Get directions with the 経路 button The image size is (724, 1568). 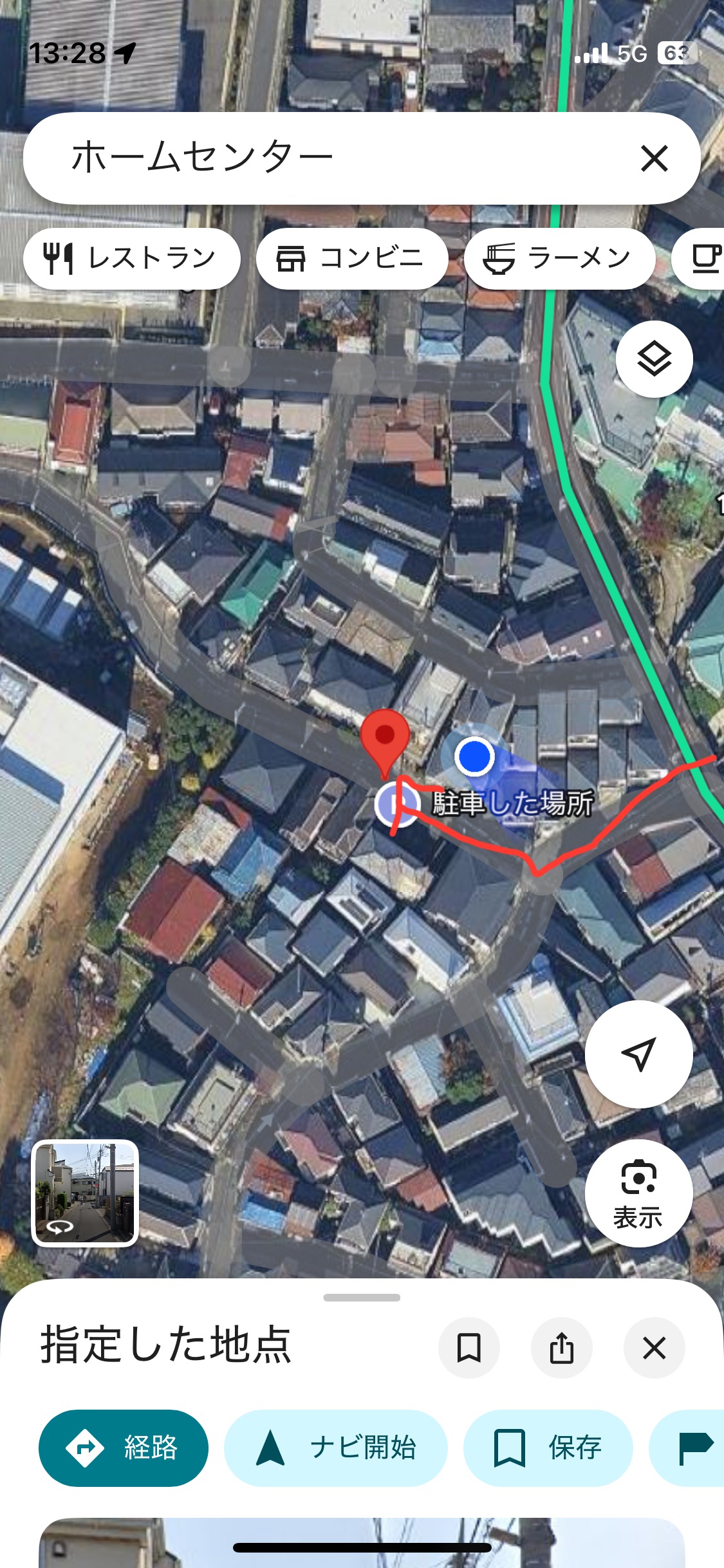[x=124, y=1448]
